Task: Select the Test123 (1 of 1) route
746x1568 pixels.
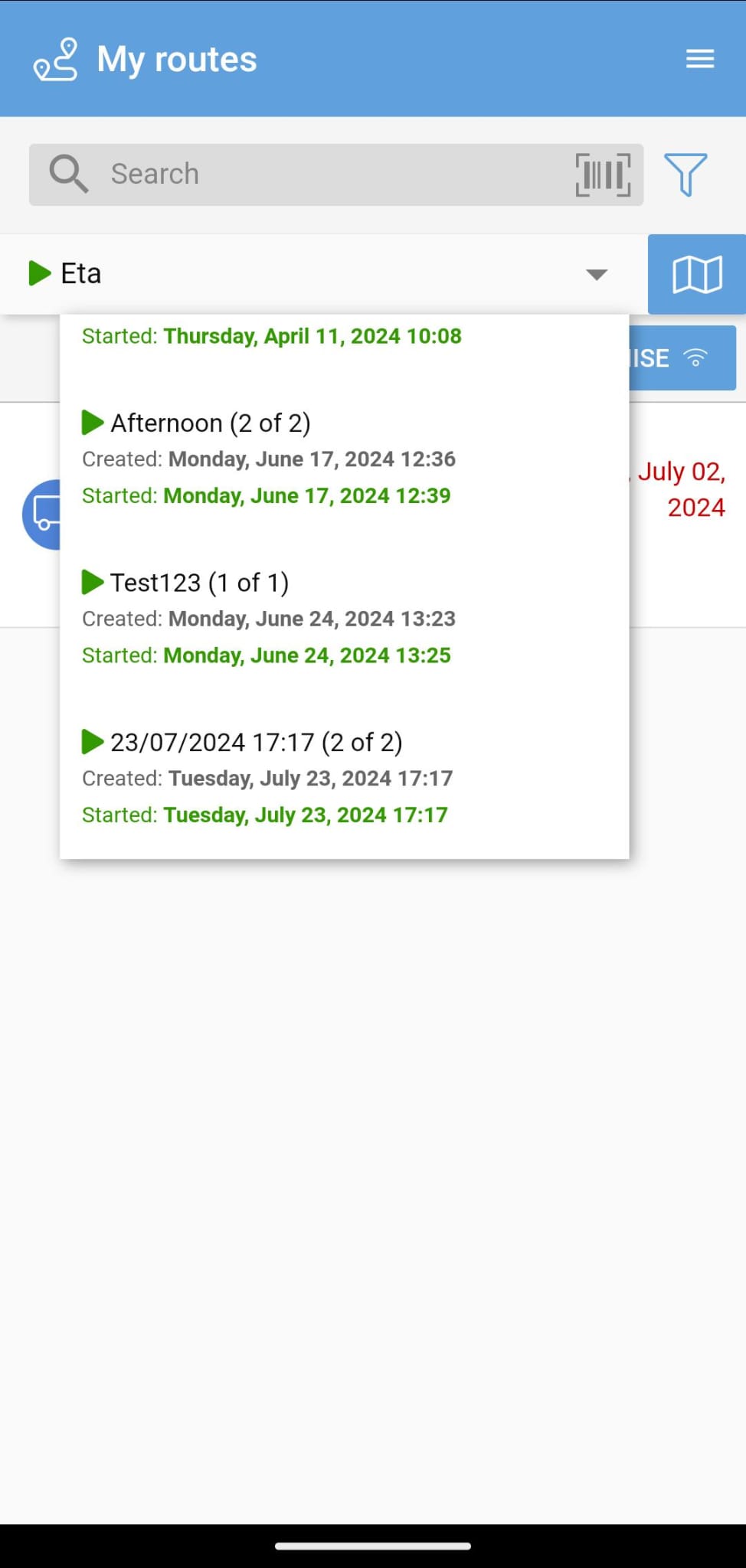Action: point(268,617)
